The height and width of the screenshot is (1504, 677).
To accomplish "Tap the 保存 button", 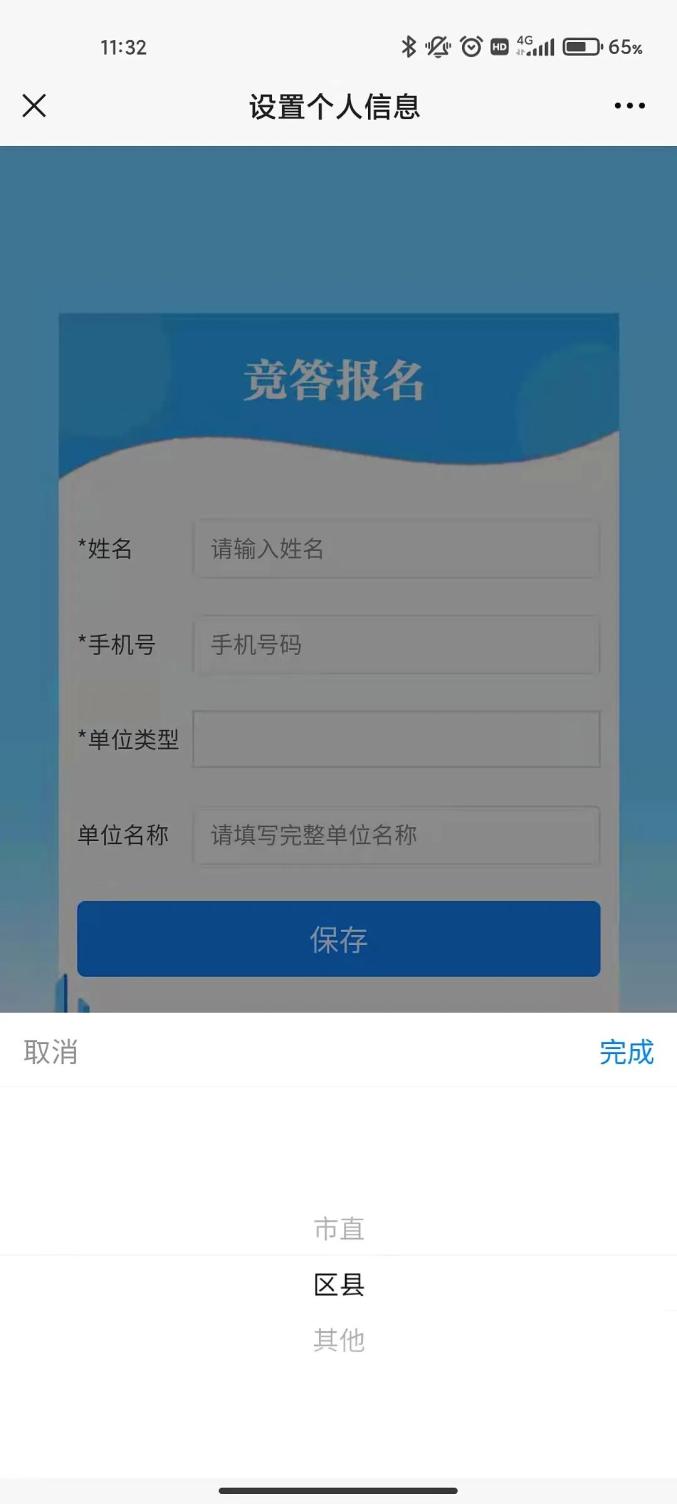I will coord(339,939).
